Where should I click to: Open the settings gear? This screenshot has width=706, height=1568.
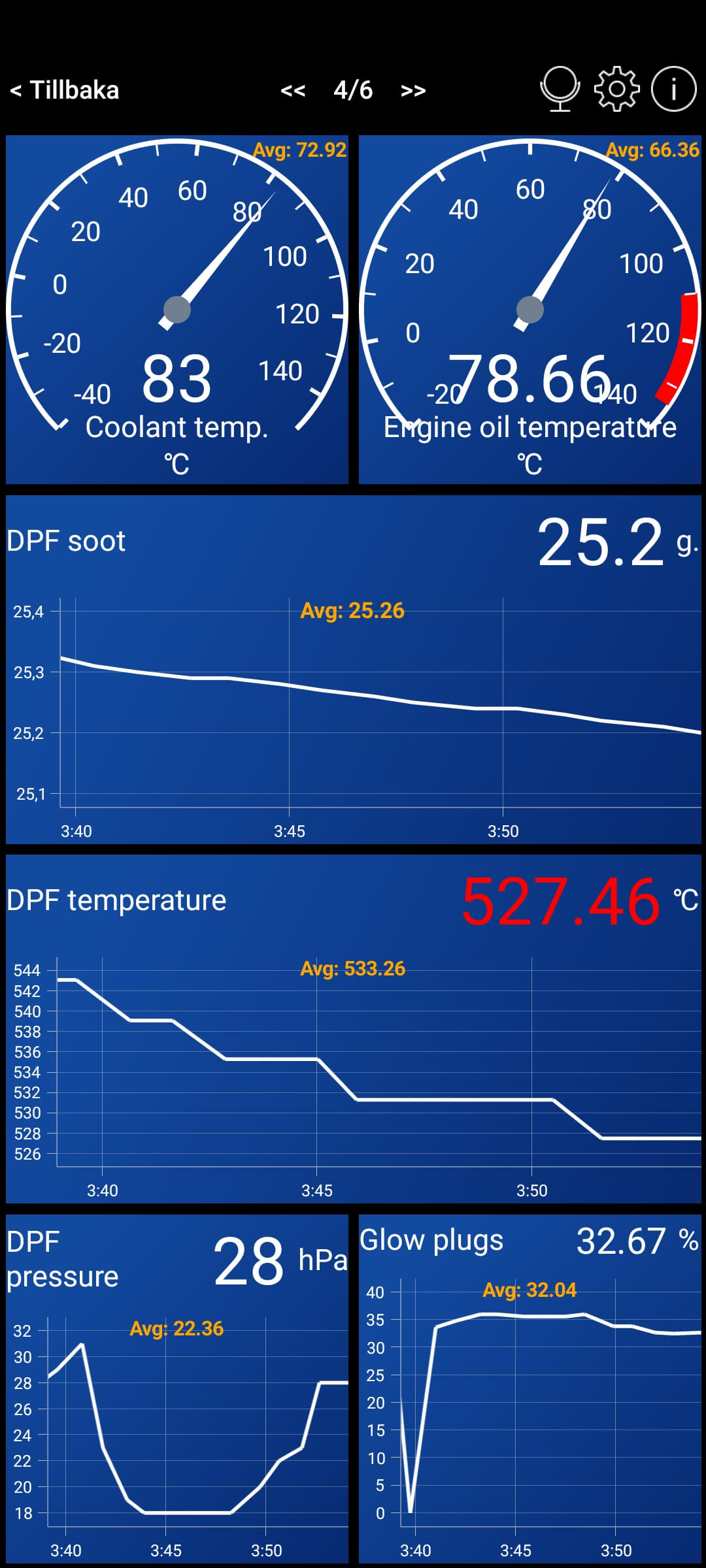pos(616,89)
